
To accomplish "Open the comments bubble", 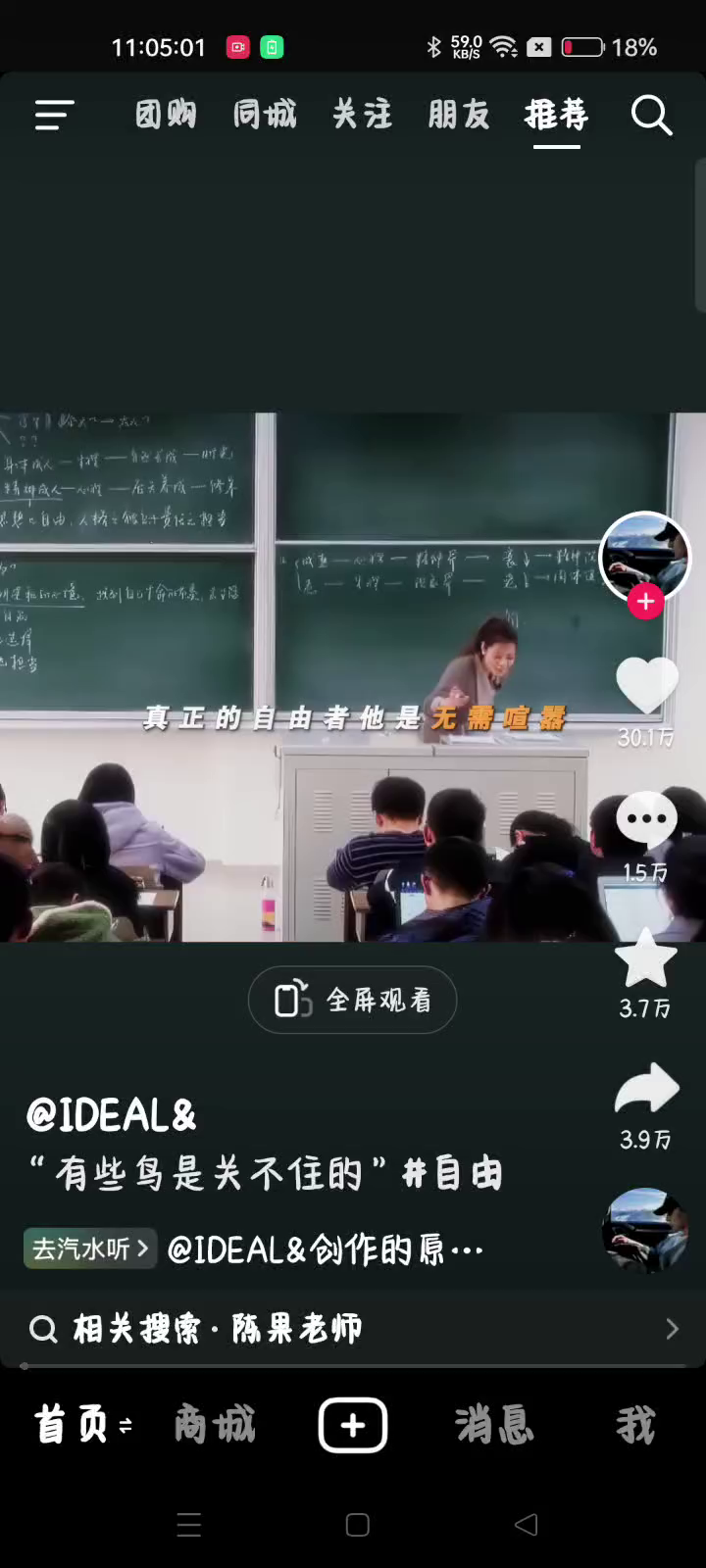I will [x=646, y=819].
